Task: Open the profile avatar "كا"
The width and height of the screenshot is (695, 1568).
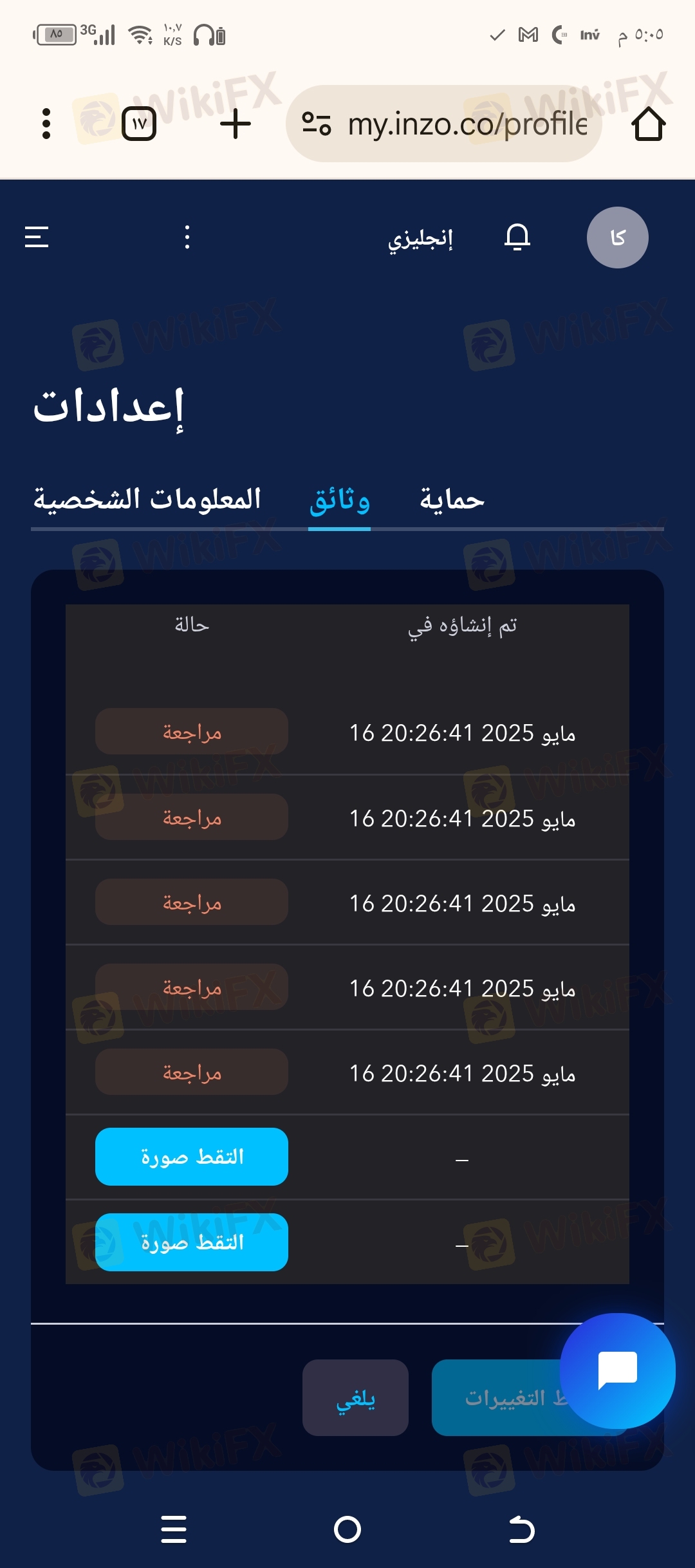Action: 618,238
